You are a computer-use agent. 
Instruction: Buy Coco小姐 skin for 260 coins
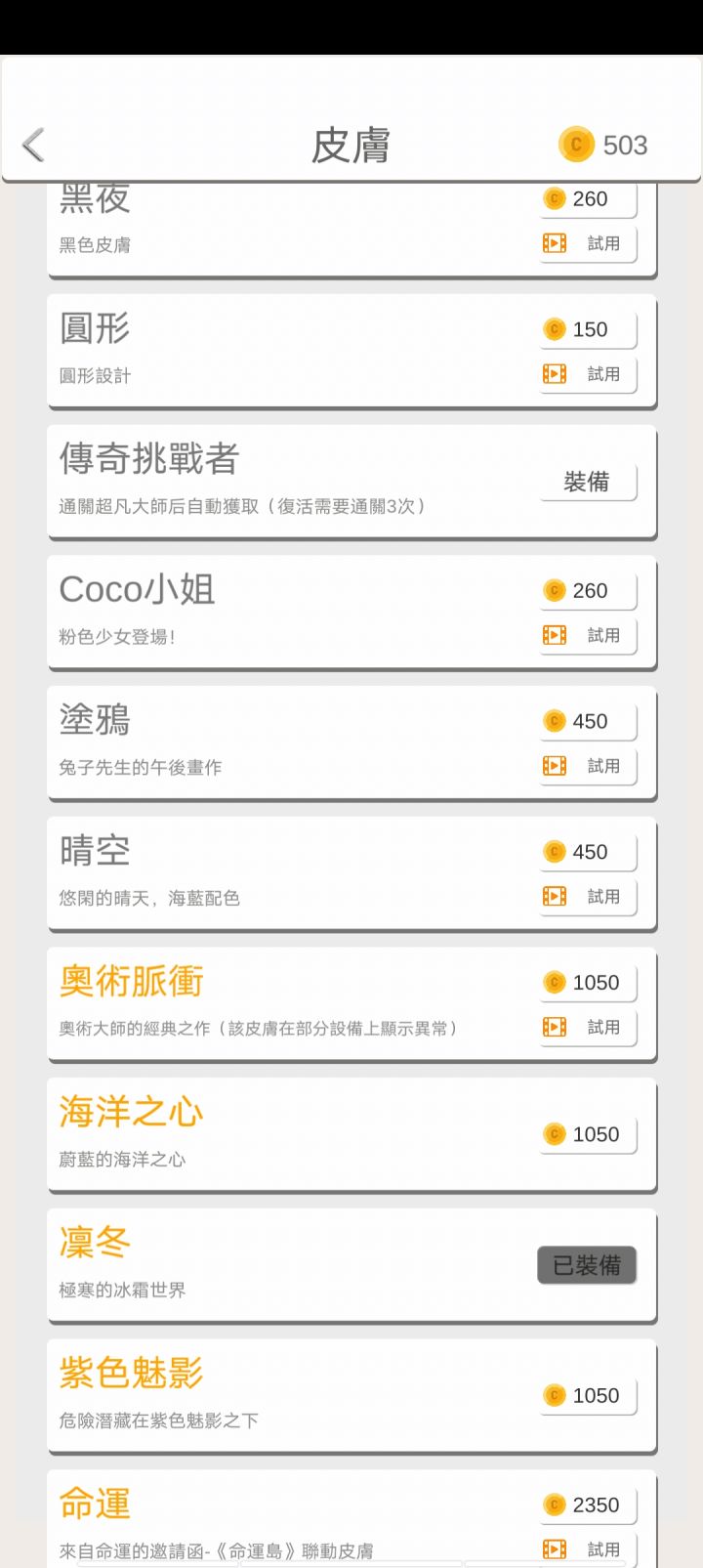click(588, 591)
